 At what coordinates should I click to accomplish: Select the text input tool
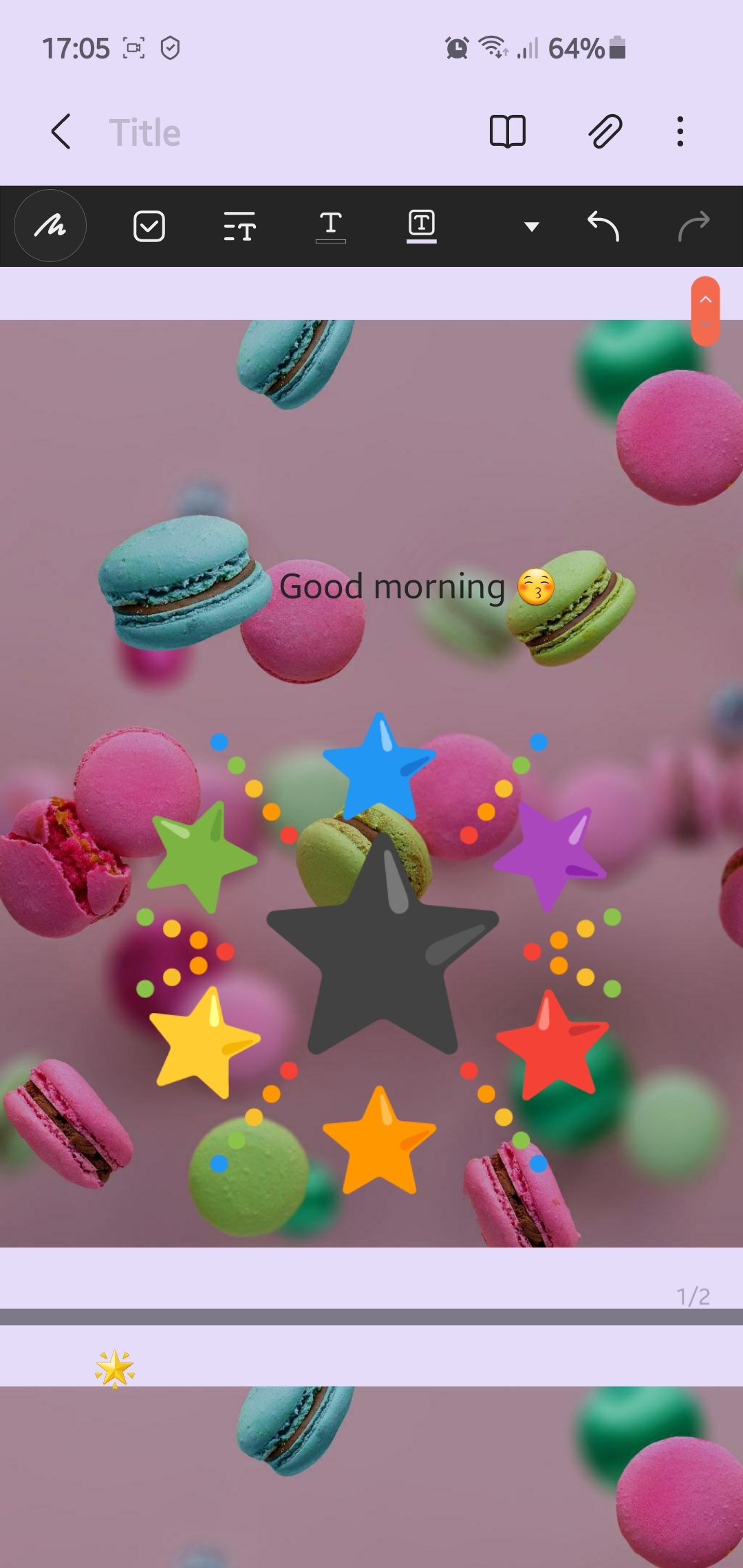(x=331, y=226)
